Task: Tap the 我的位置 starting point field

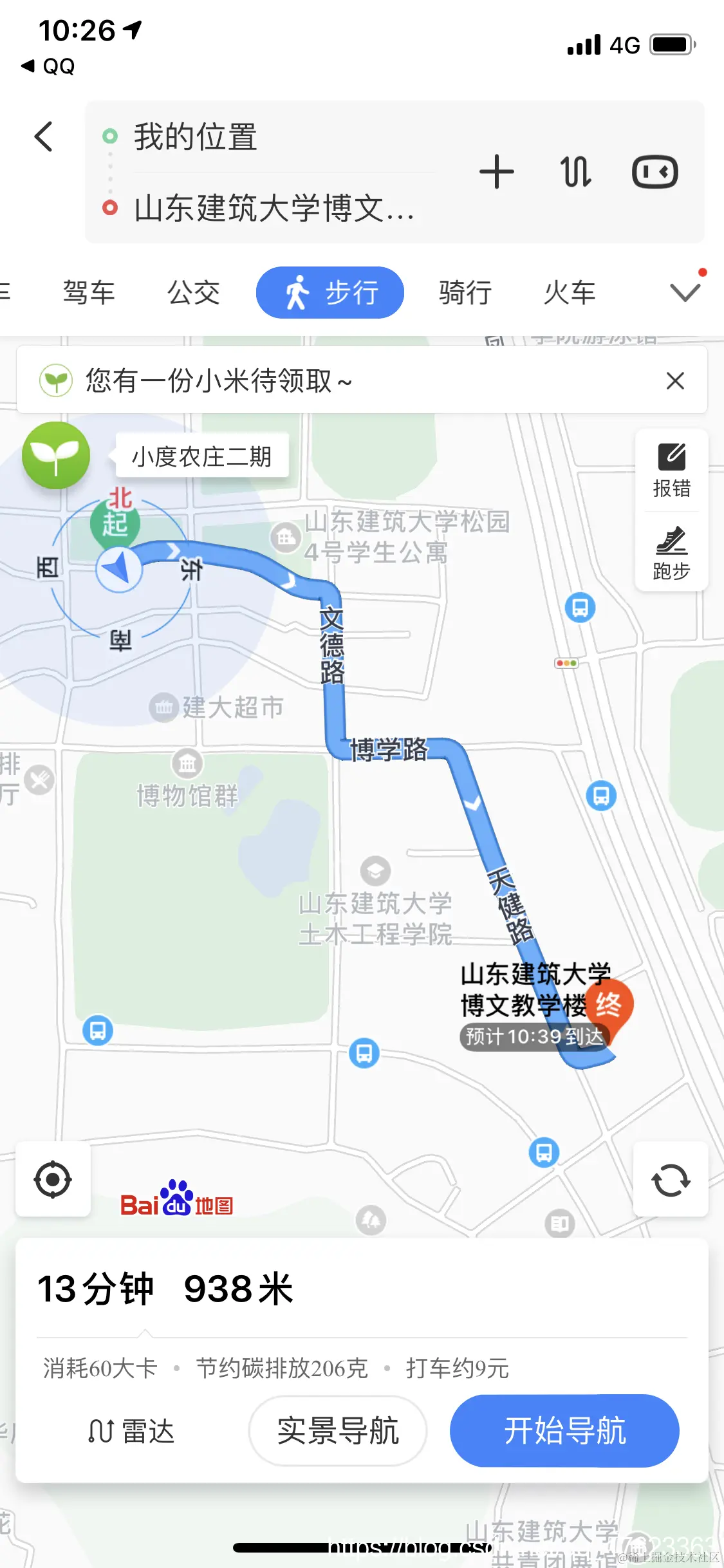Action: (257, 136)
